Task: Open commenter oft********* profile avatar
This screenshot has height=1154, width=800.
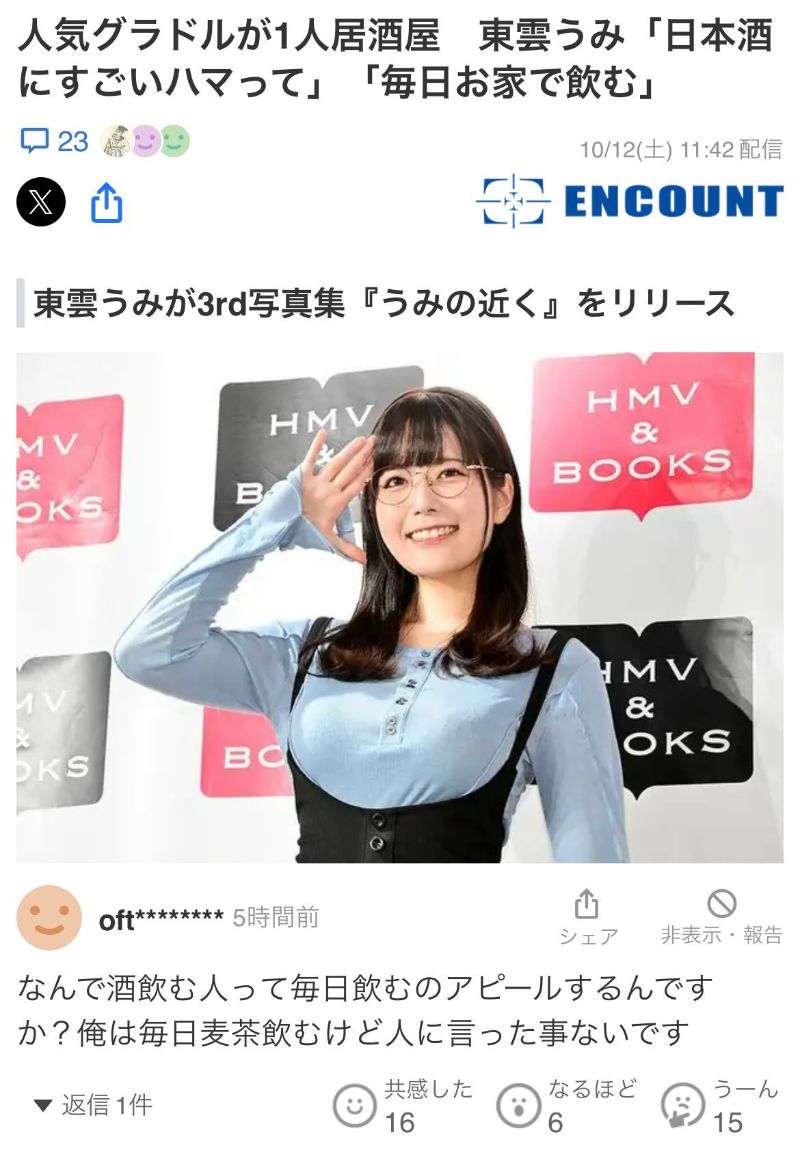Action: [49, 917]
